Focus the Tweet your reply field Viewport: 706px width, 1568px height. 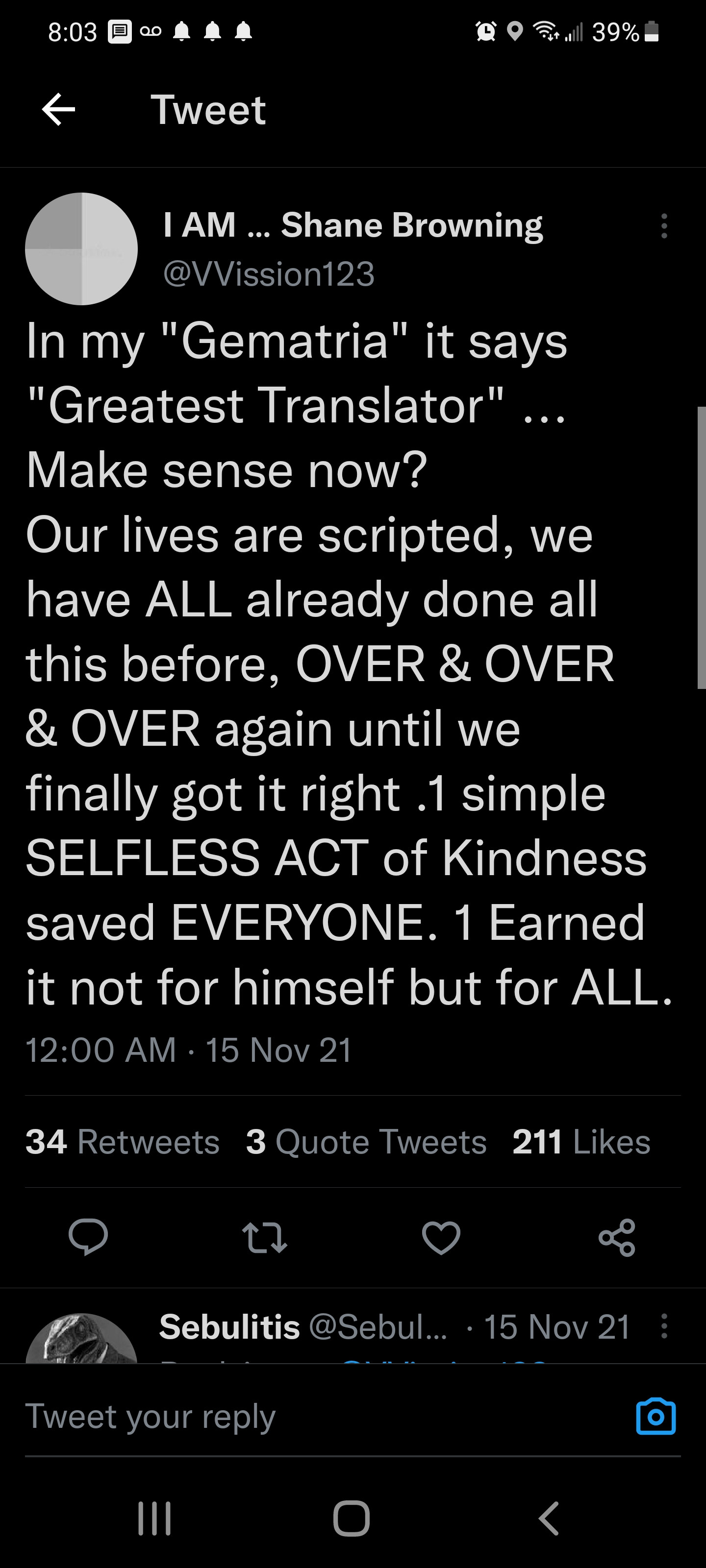tap(304, 1416)
